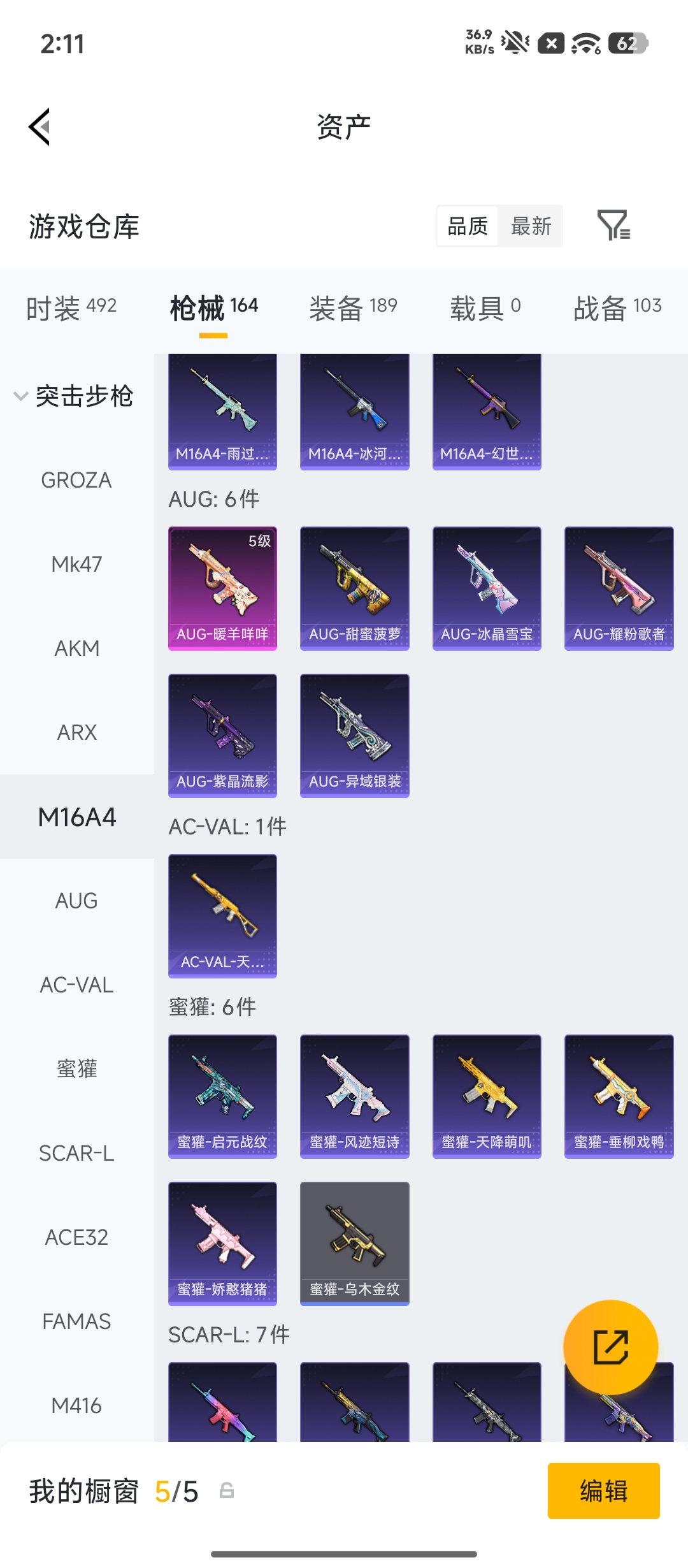Switch to the 时装 tab
This screenshot has height=1568, width=688.
[x=71, y=308]
